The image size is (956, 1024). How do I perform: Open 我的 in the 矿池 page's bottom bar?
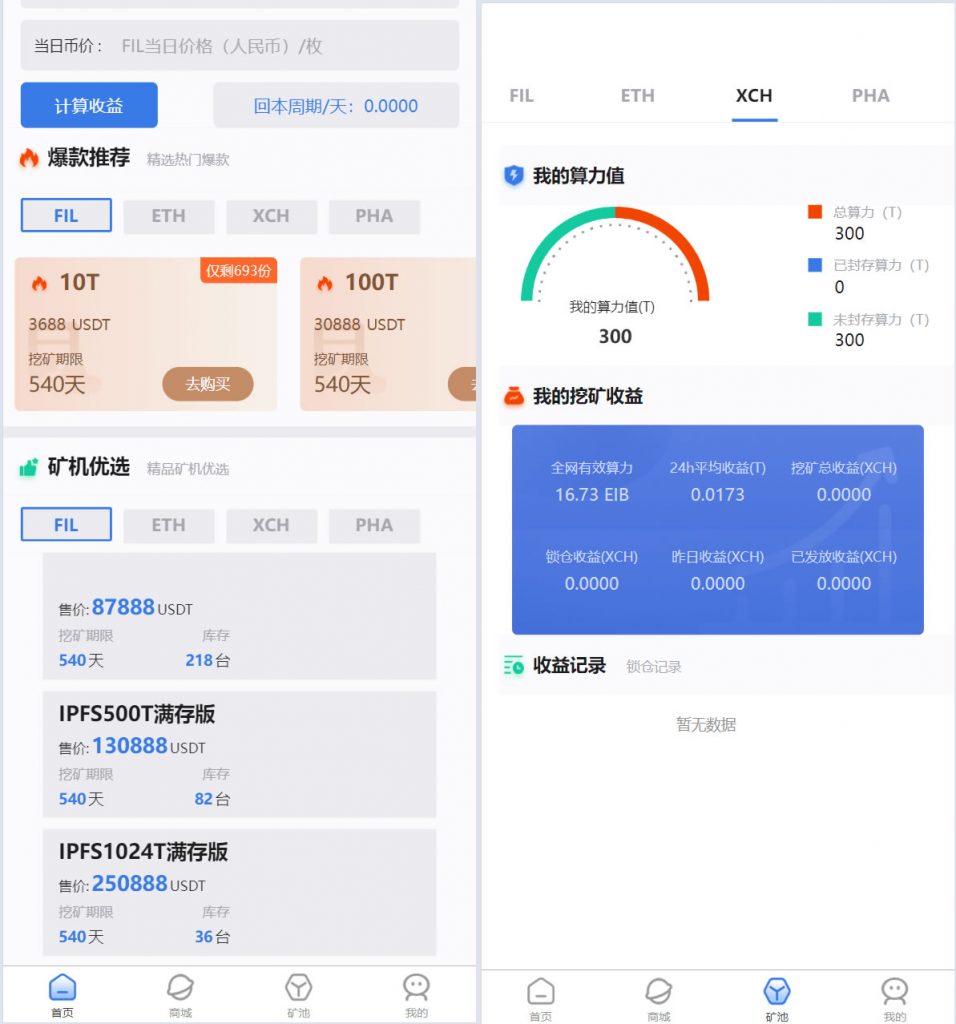point(894,998)
